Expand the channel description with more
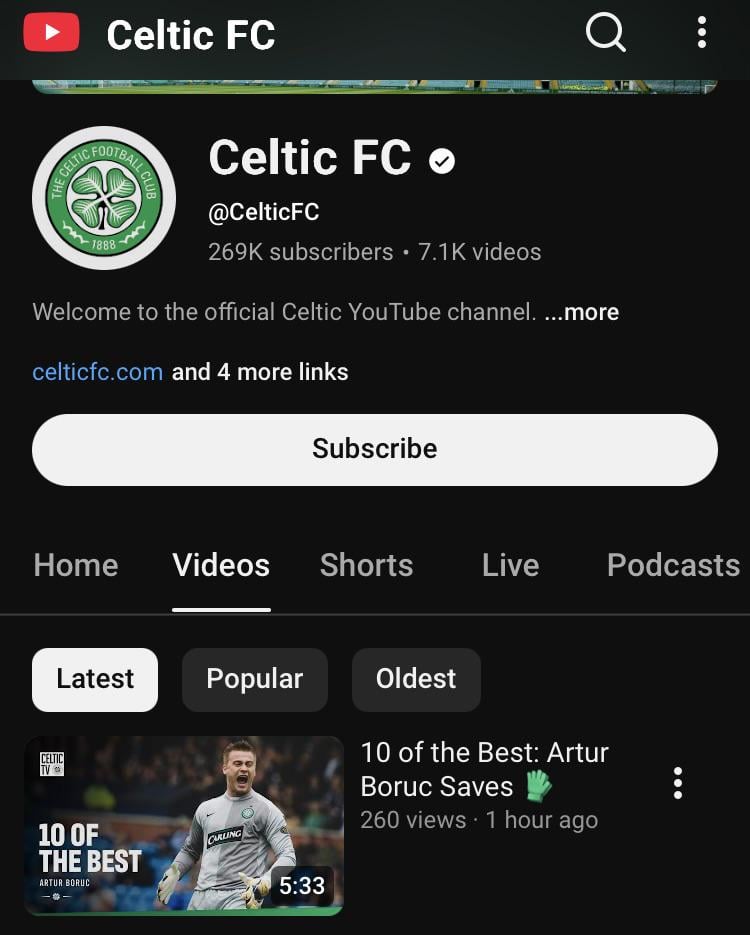The width and height of the screenshot is (750, 935). pos(582,312)
